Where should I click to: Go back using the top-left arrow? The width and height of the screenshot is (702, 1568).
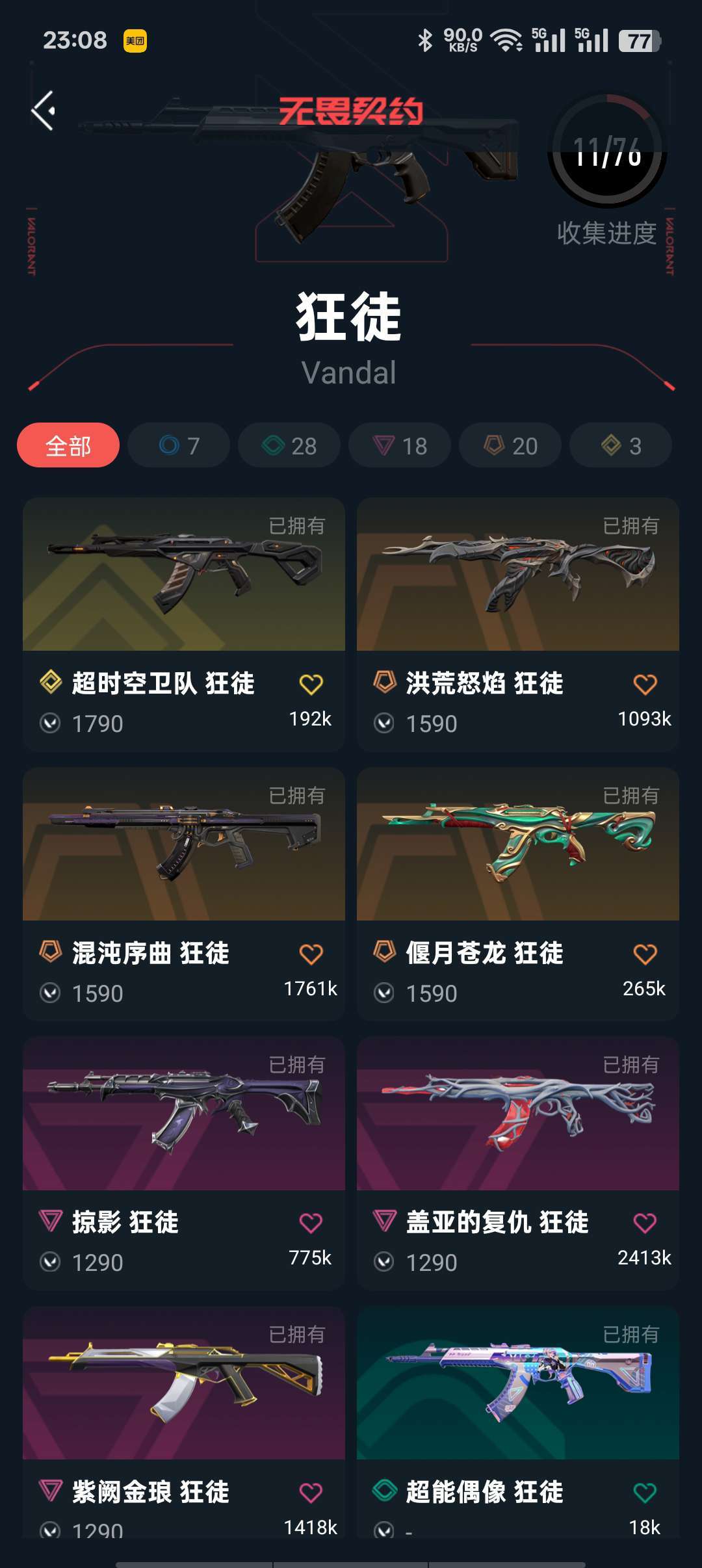tap(44, 111)
